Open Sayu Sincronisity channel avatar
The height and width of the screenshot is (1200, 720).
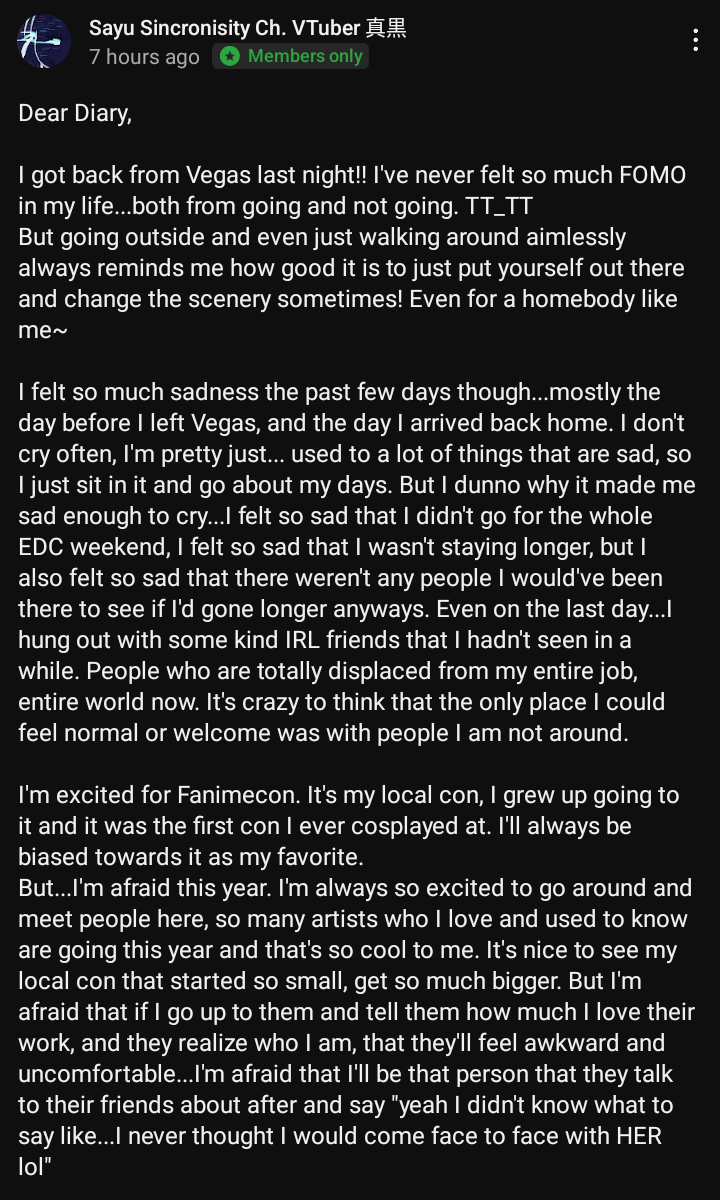44,41
